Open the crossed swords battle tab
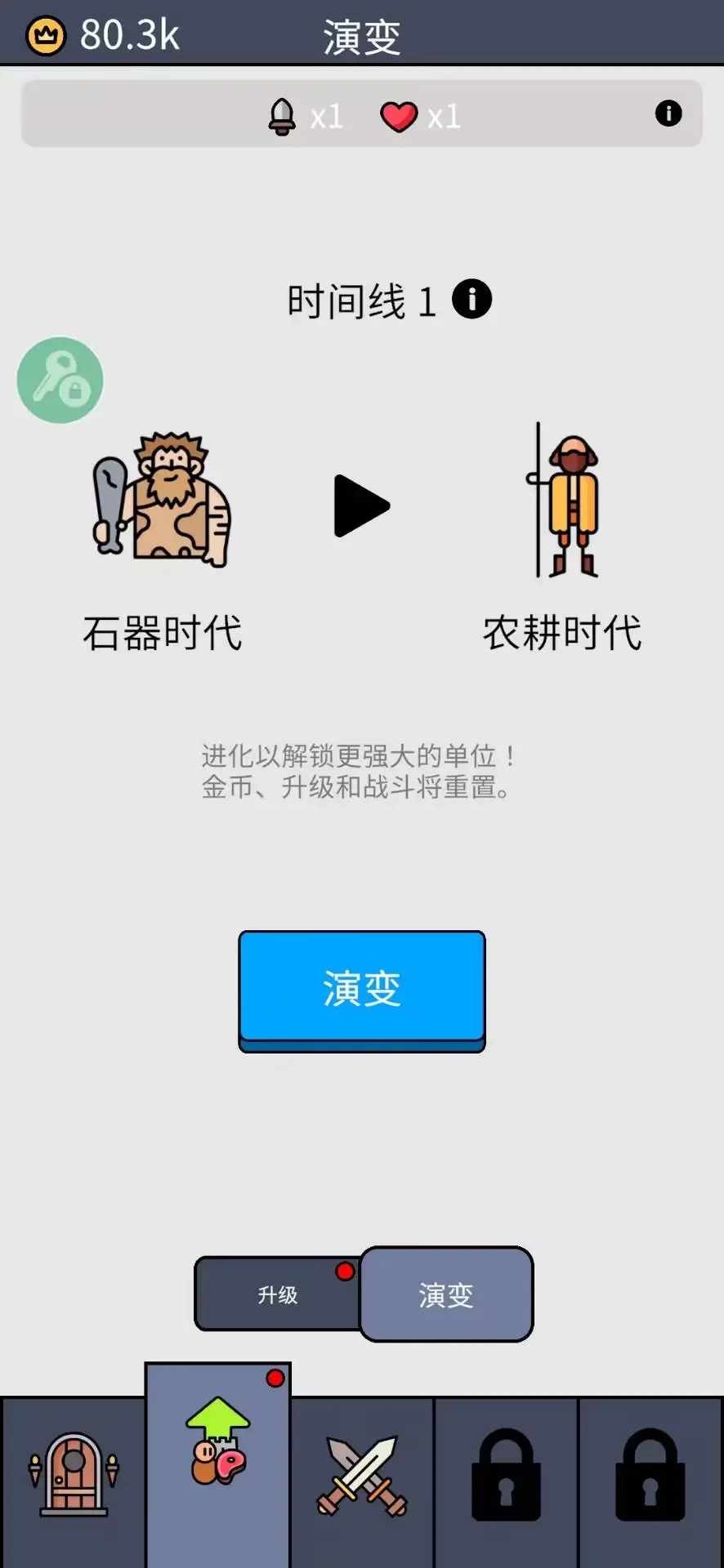 [362, 1476]
